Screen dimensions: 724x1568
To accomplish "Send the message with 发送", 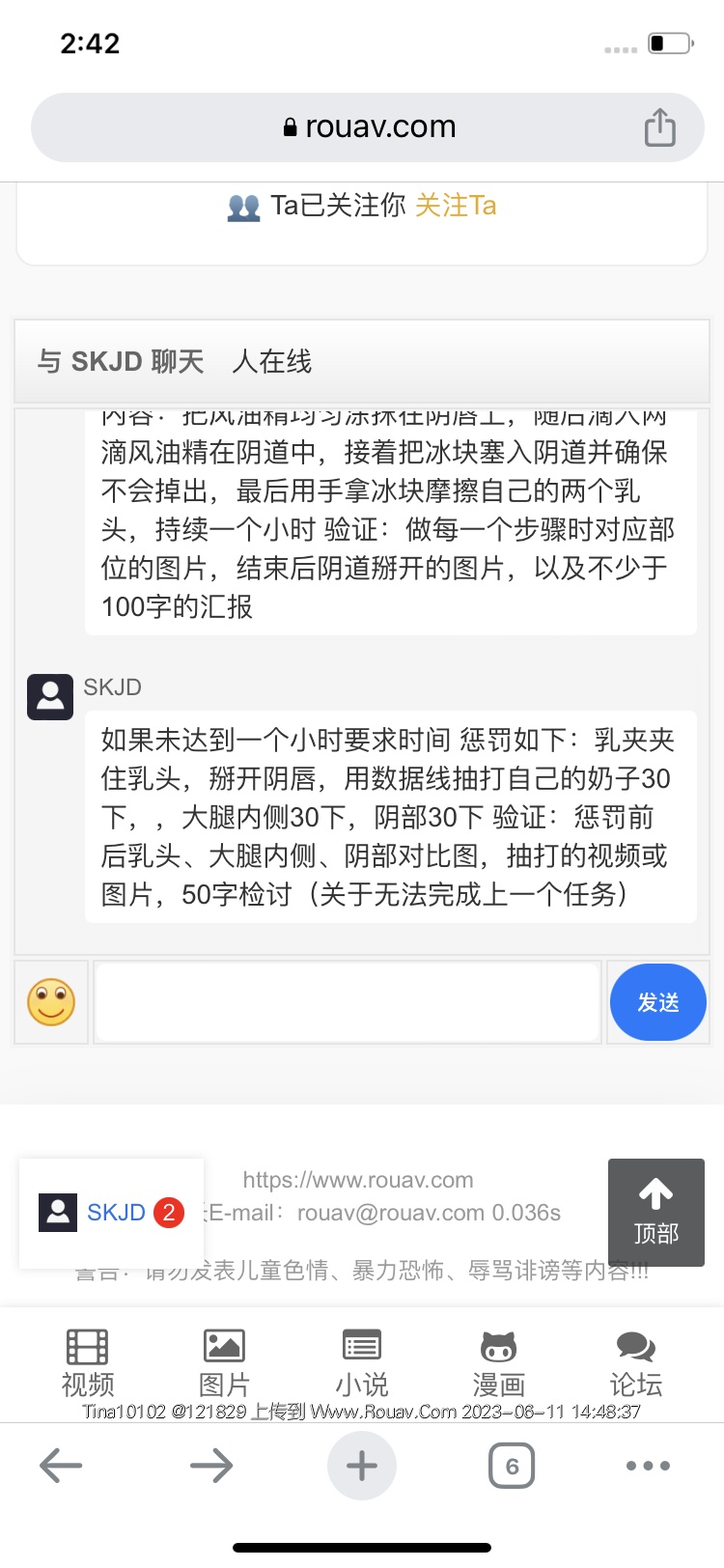I will coord(657,1002).
